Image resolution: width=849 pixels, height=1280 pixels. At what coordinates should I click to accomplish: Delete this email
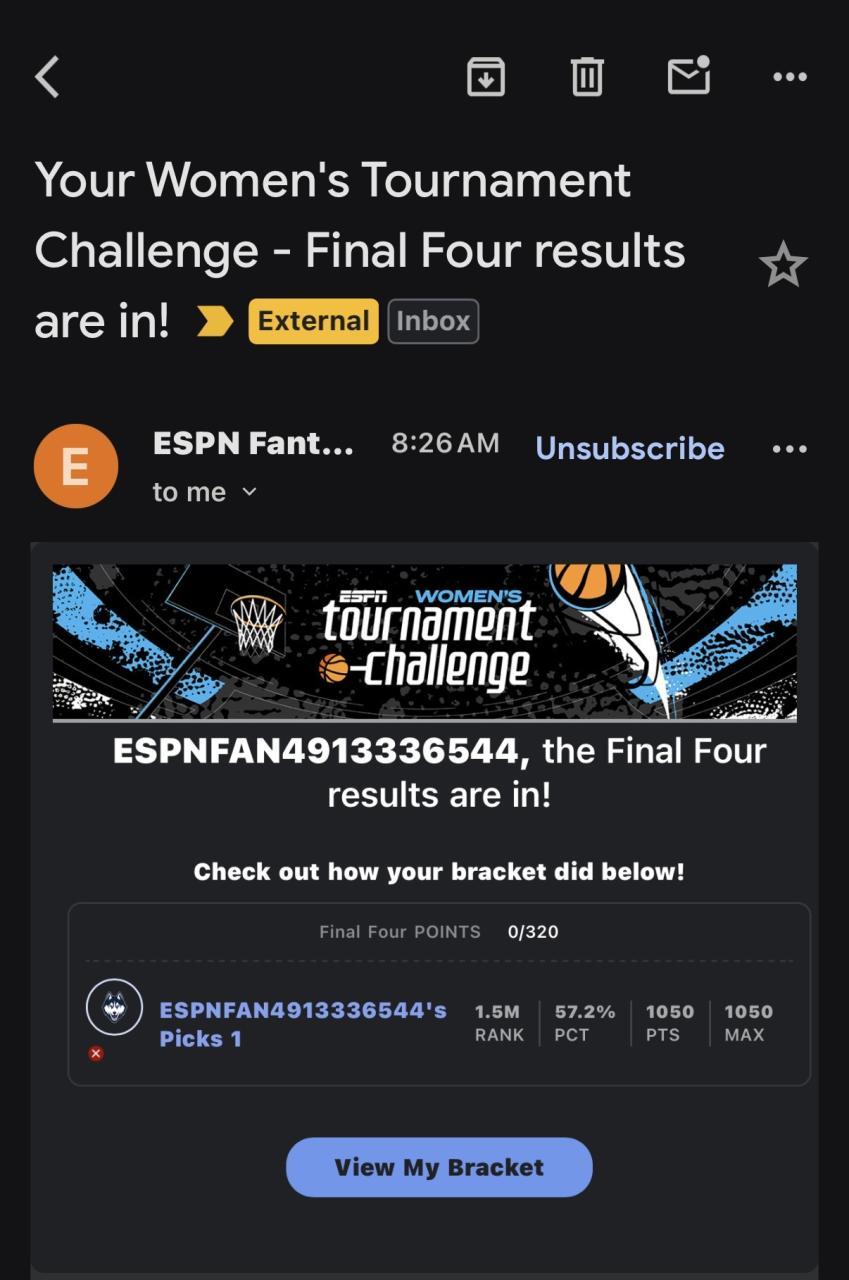pos(587,77)
